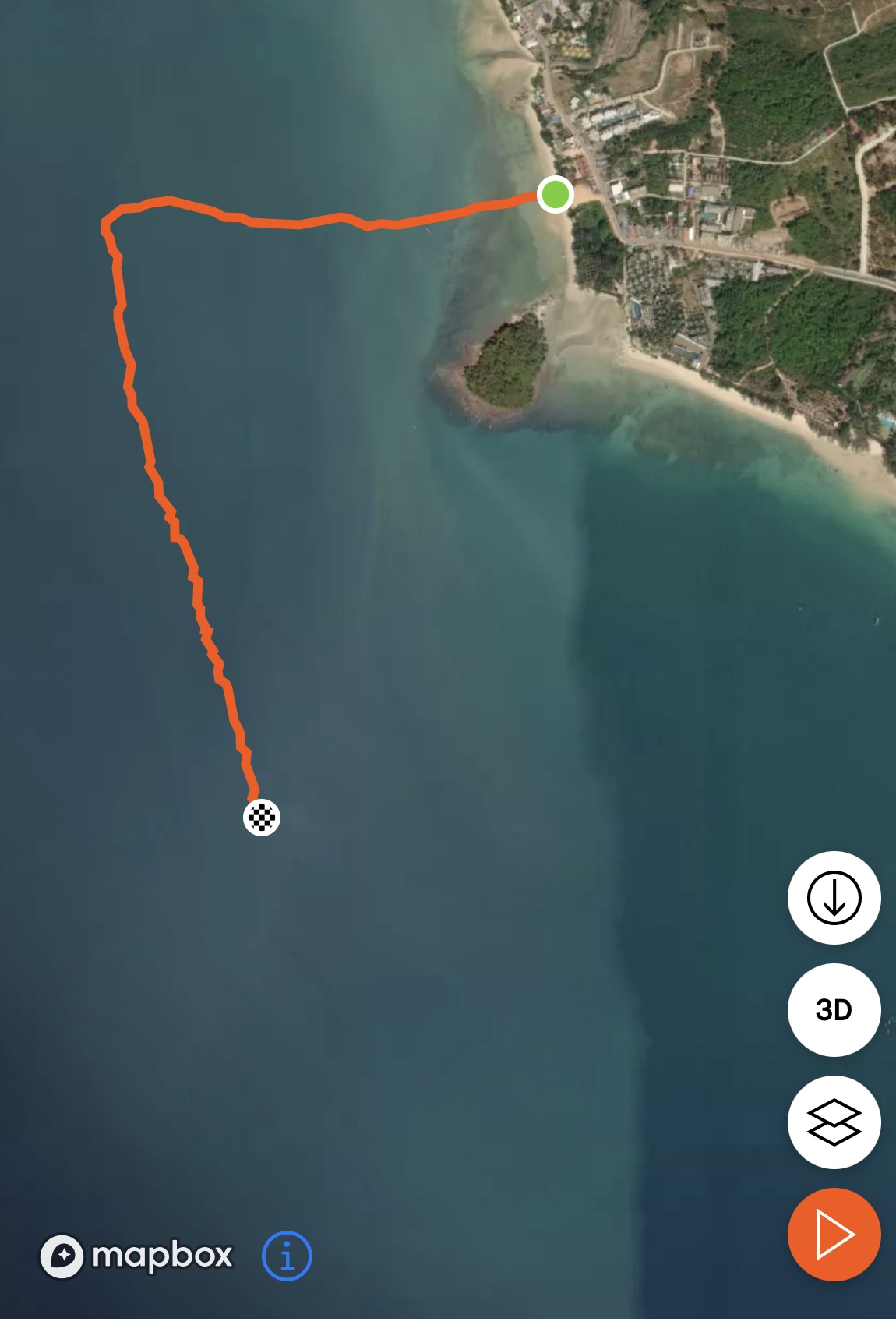Tap the green start point marker
896x1325 pixels.
(556, 194)
